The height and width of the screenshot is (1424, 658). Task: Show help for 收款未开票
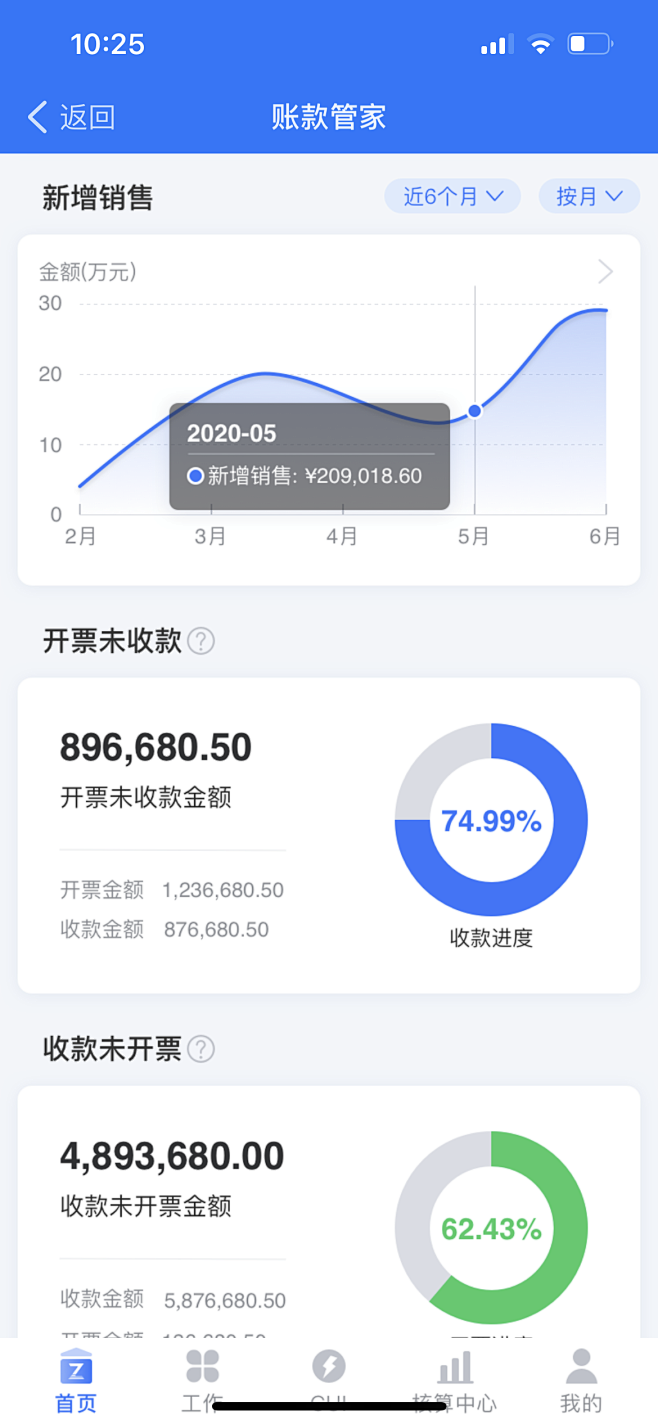point(201,1049)
